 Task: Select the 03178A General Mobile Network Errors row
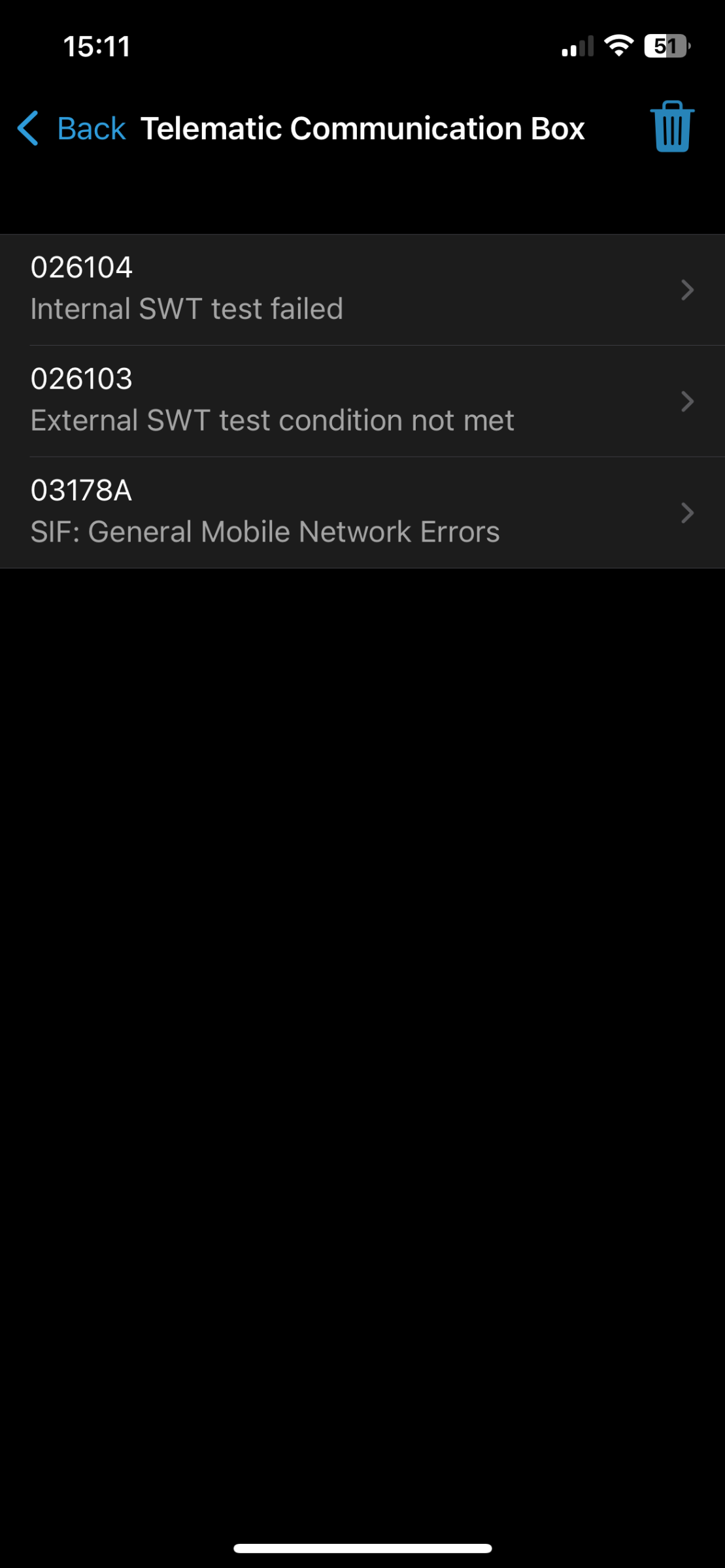point(362,513)
